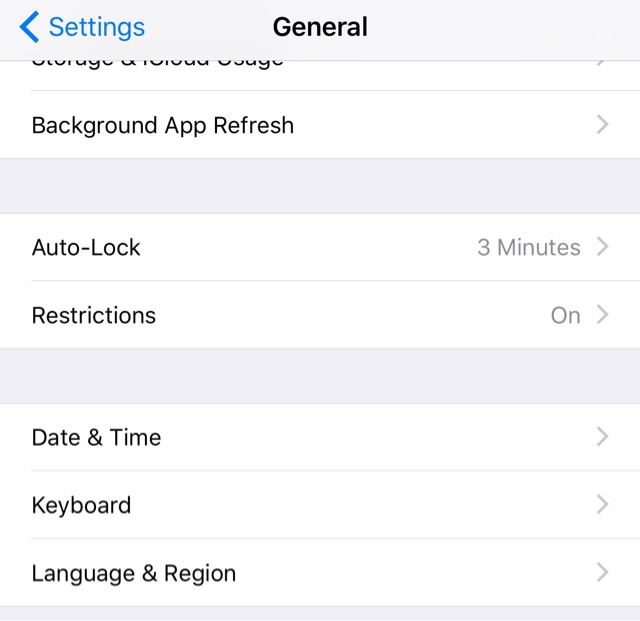640x621 pixels.
Task: Open Date & Time settings
Action: point(320,437)
